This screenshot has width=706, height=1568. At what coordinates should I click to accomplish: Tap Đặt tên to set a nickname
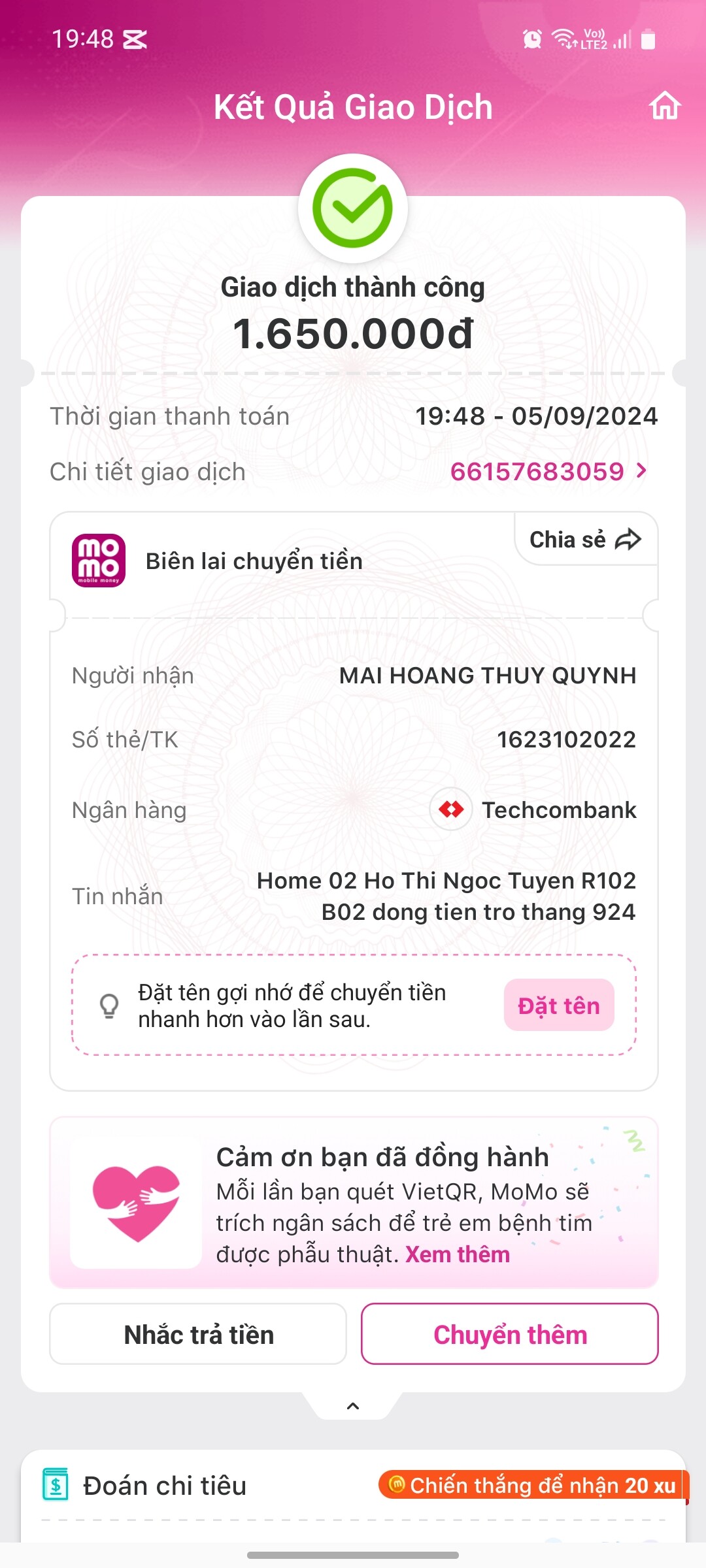pyautogui.click(x=558, y=1005)
